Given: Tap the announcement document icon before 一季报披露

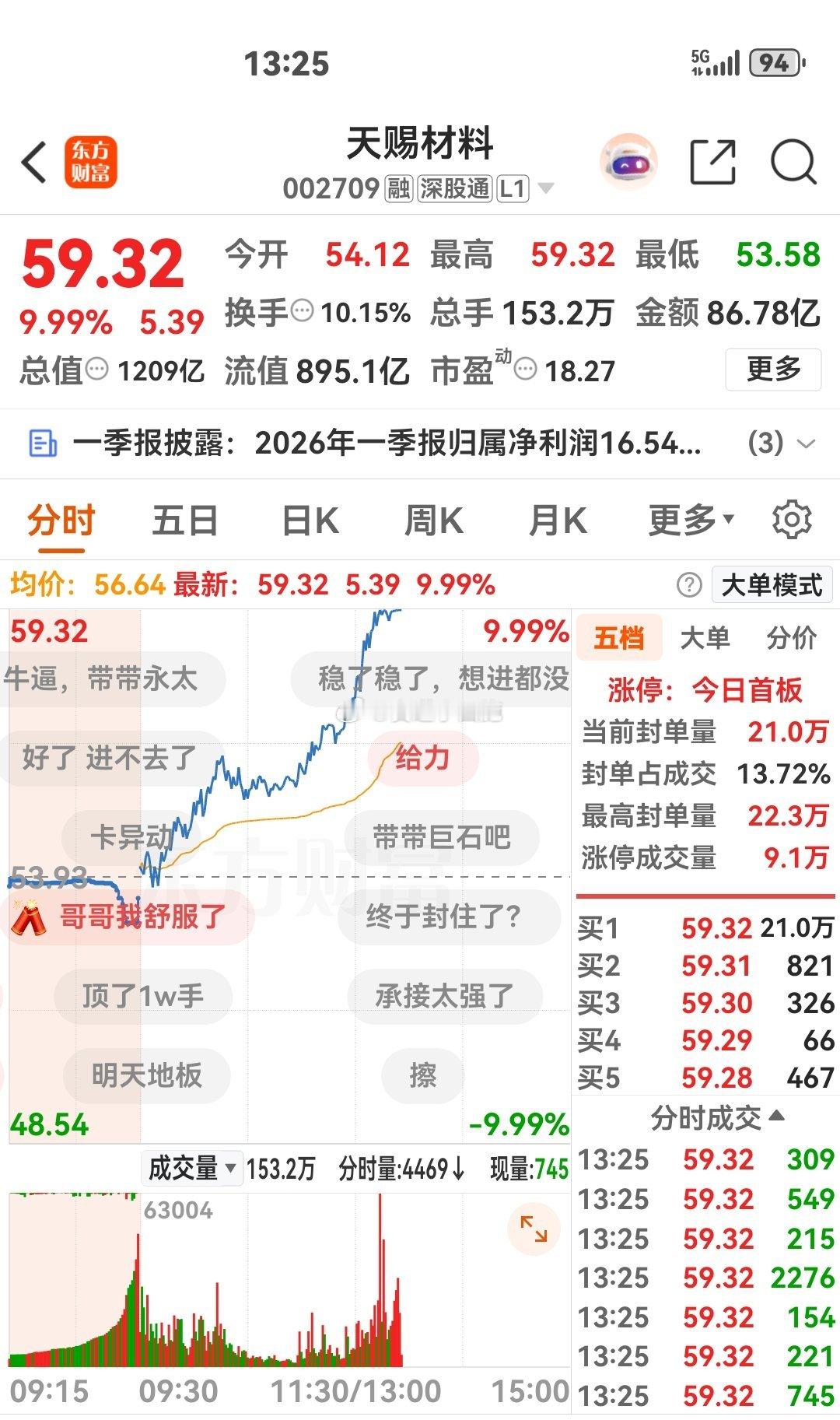Looking at the screenshot, I should click(42, 440).
